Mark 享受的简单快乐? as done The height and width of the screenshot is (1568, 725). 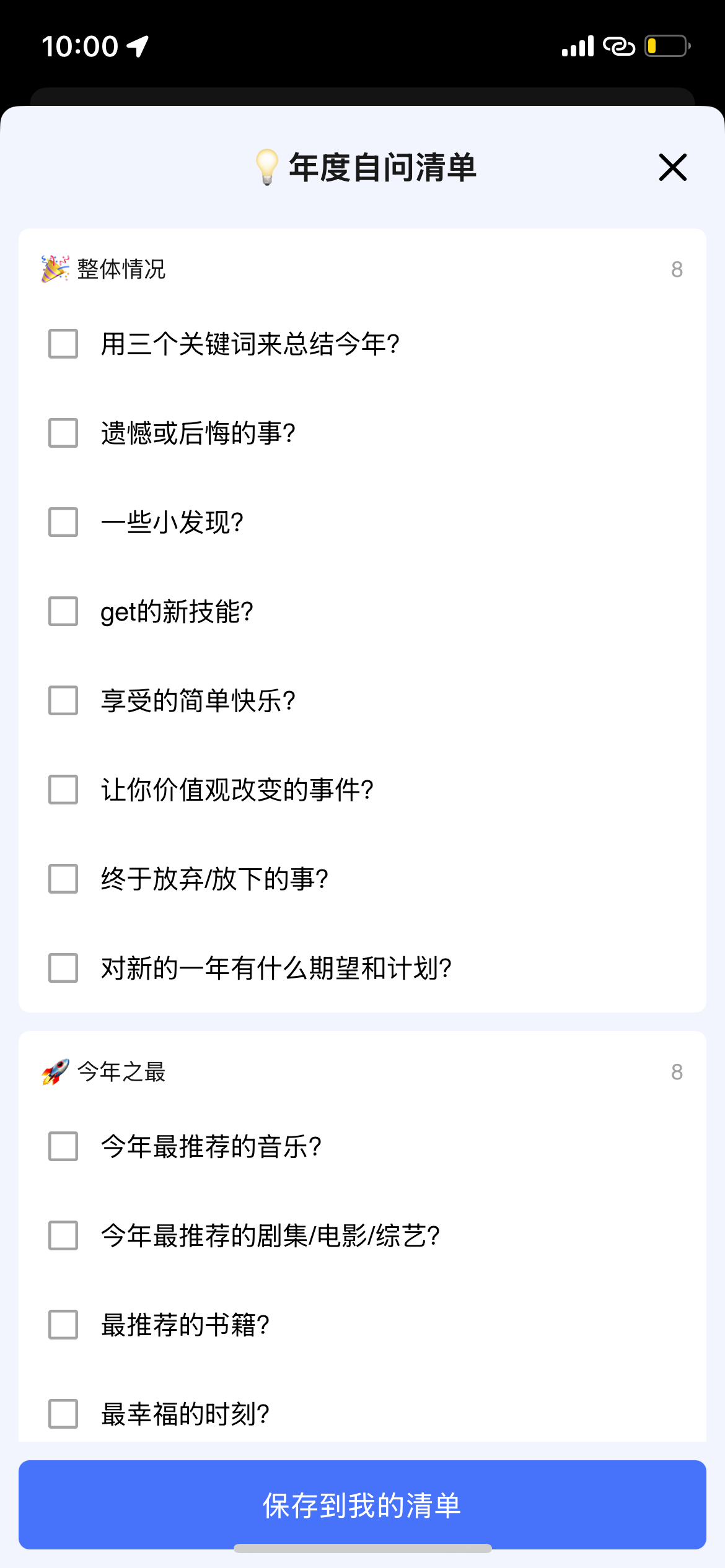coord(63,700)
